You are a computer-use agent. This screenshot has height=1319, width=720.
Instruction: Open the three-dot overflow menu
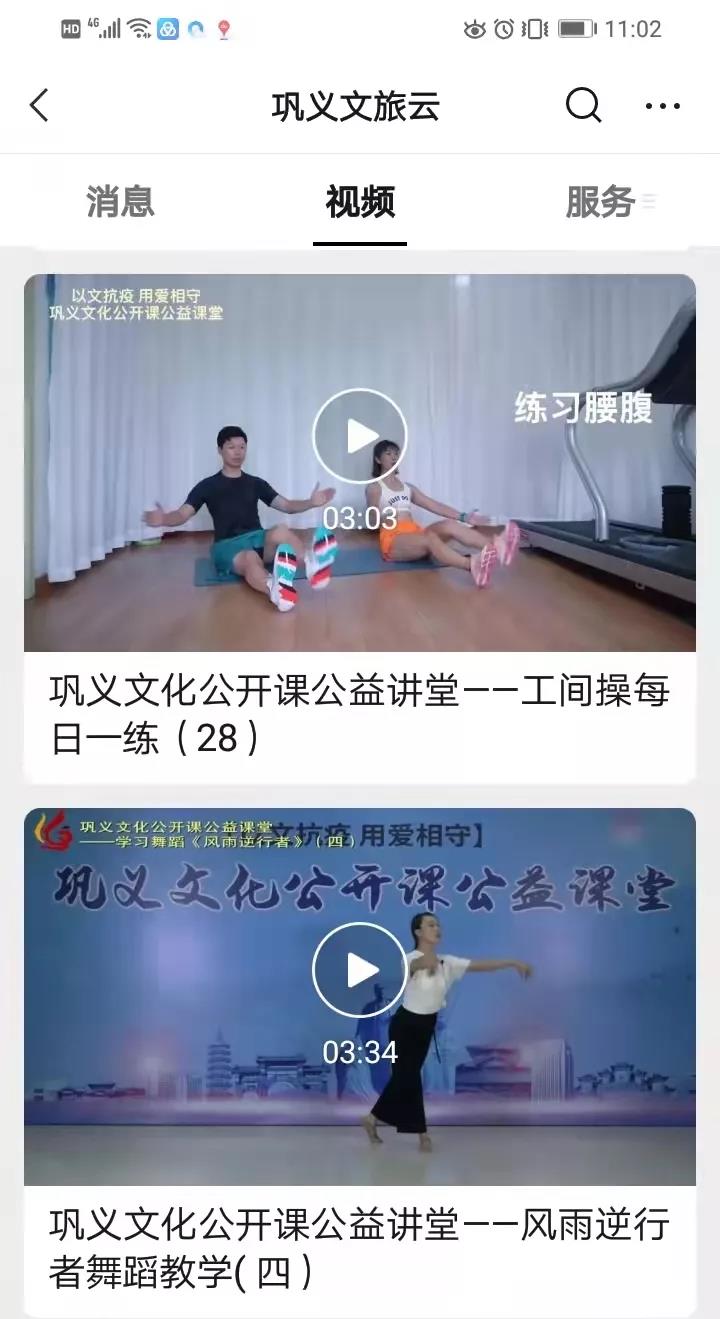662,106
